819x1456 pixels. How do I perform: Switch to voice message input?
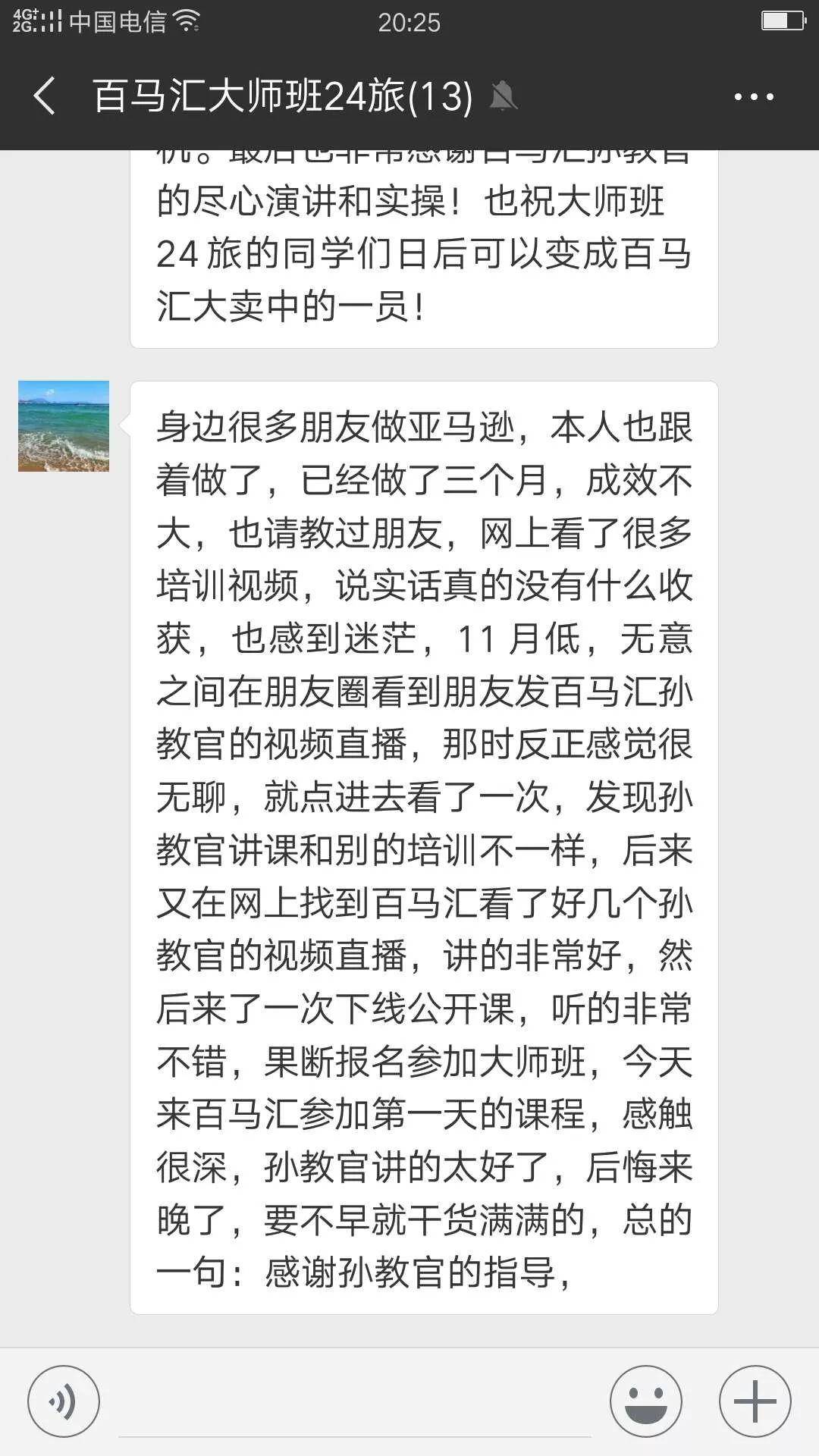pyautogui.click(x=64, y=1401)
